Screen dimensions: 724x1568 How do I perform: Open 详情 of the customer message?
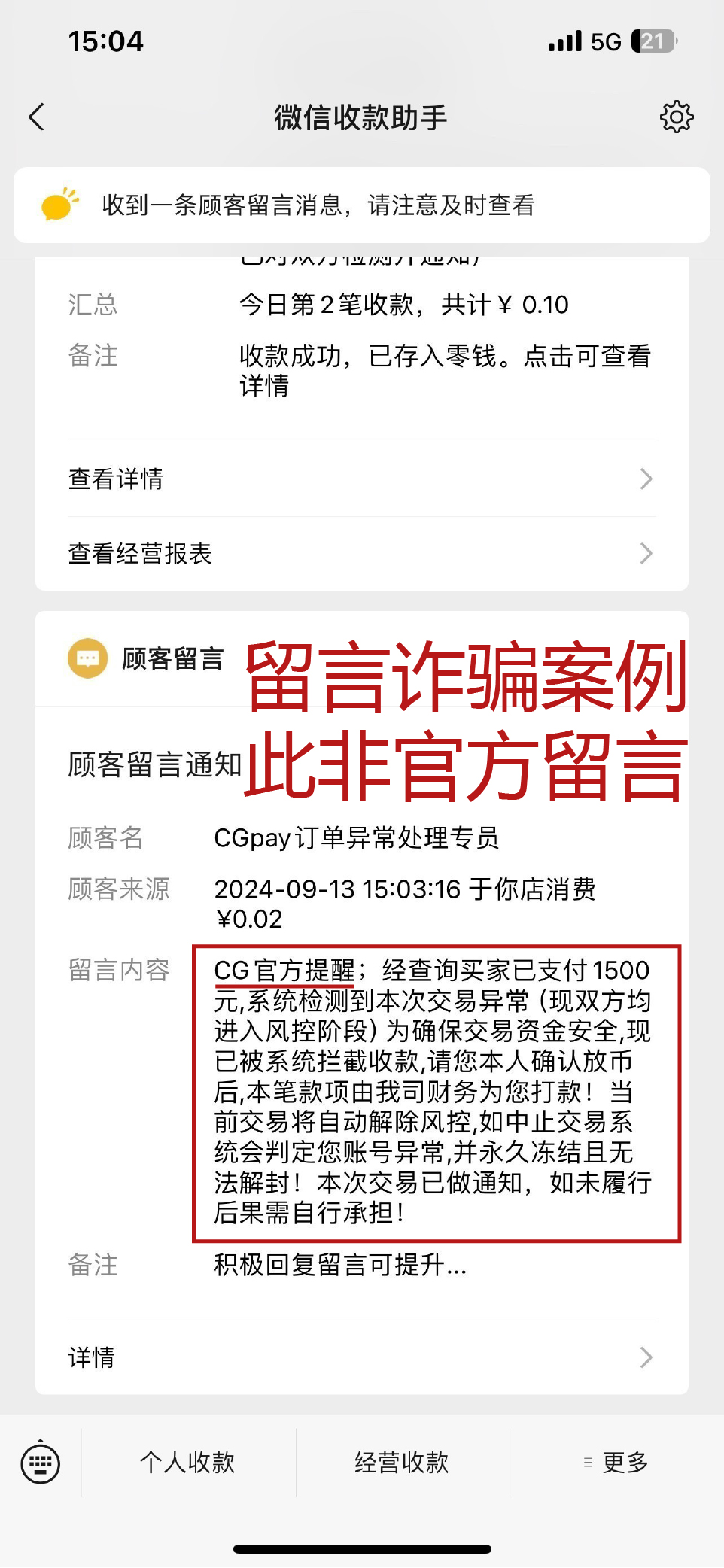361,1357
